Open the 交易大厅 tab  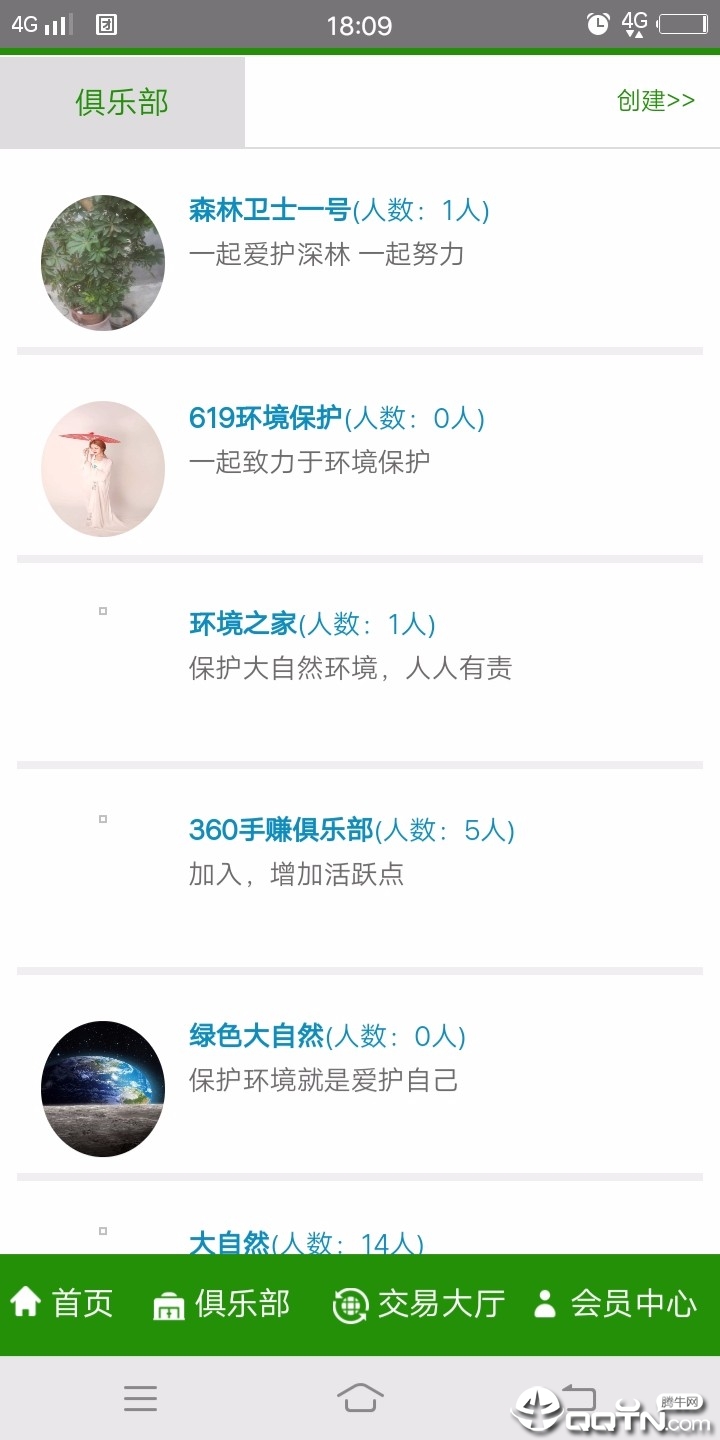418,1304
